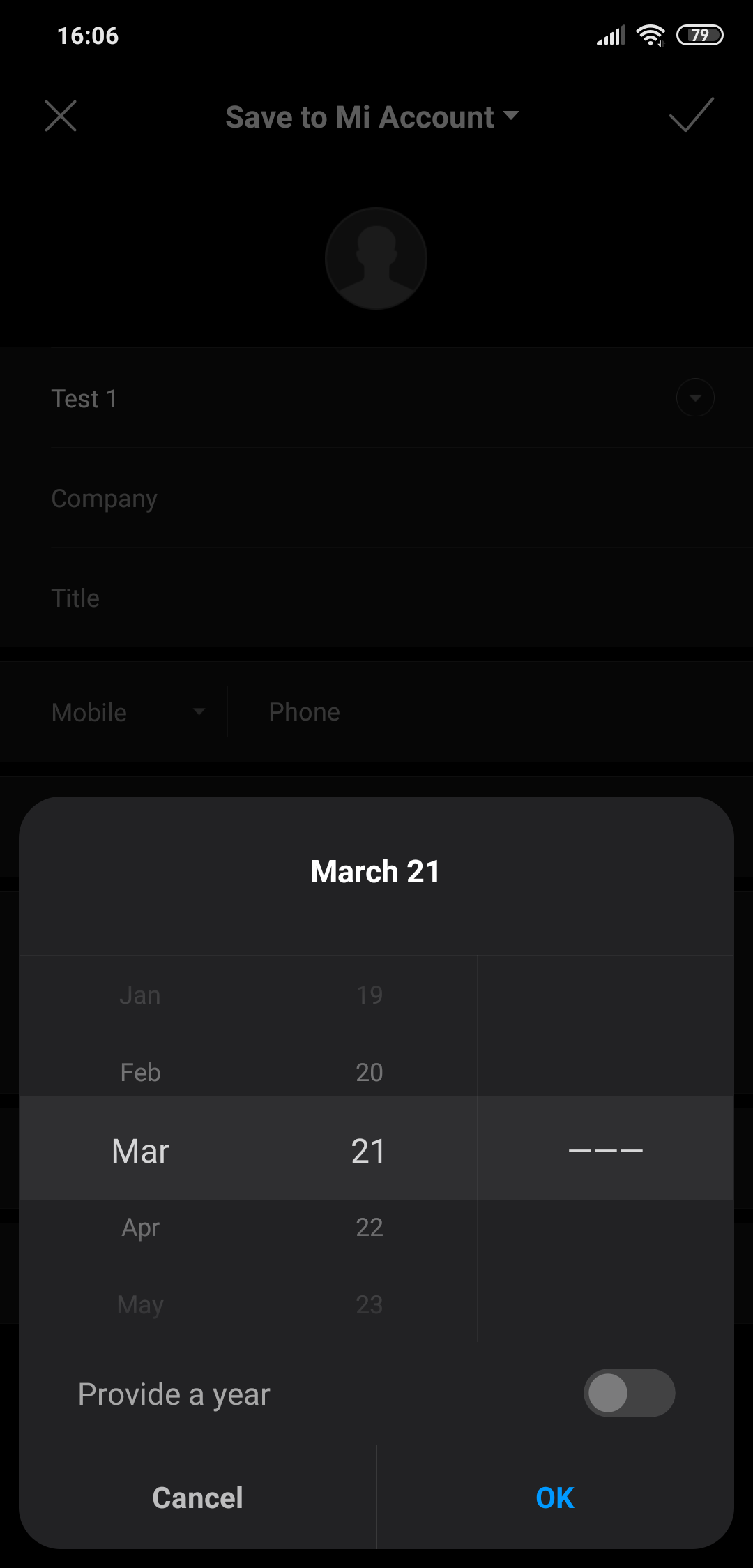Viewport: 753px width, 1568px height.
Task: Choose day 22 in the picker
Action: (369, 1227)
